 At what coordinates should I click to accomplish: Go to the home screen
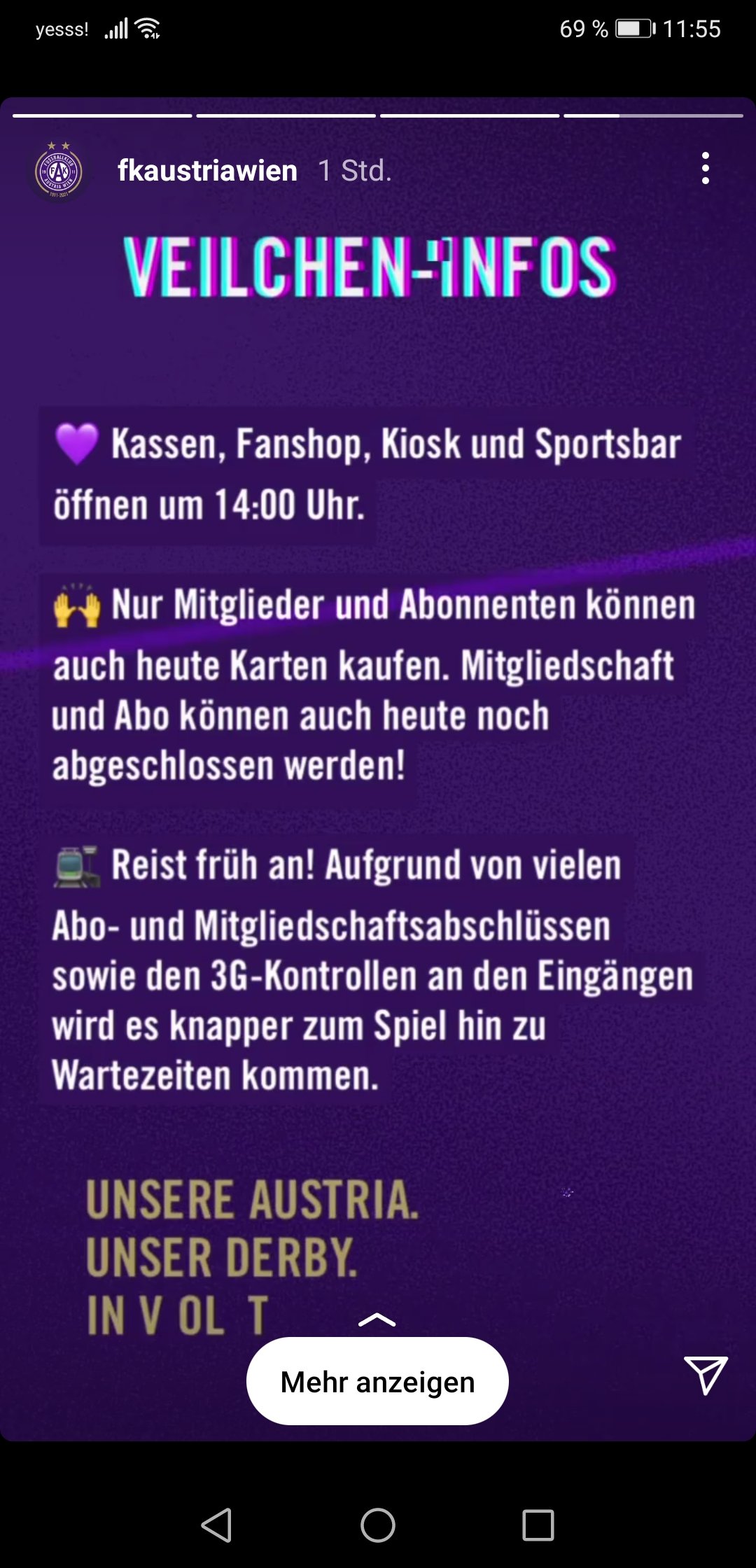pos(378,1525)
